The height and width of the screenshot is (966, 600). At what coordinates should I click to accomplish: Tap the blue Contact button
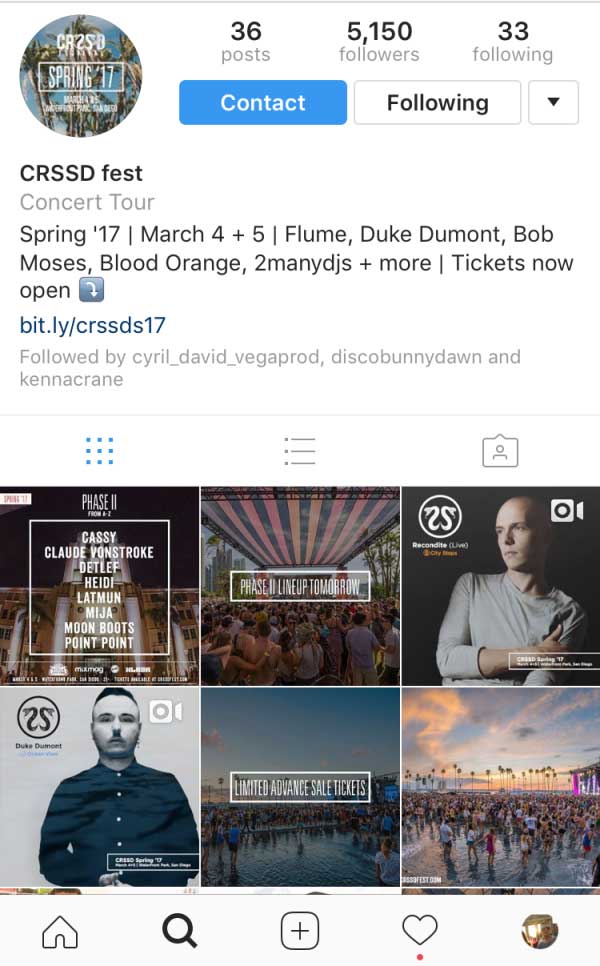coord(263,102)
